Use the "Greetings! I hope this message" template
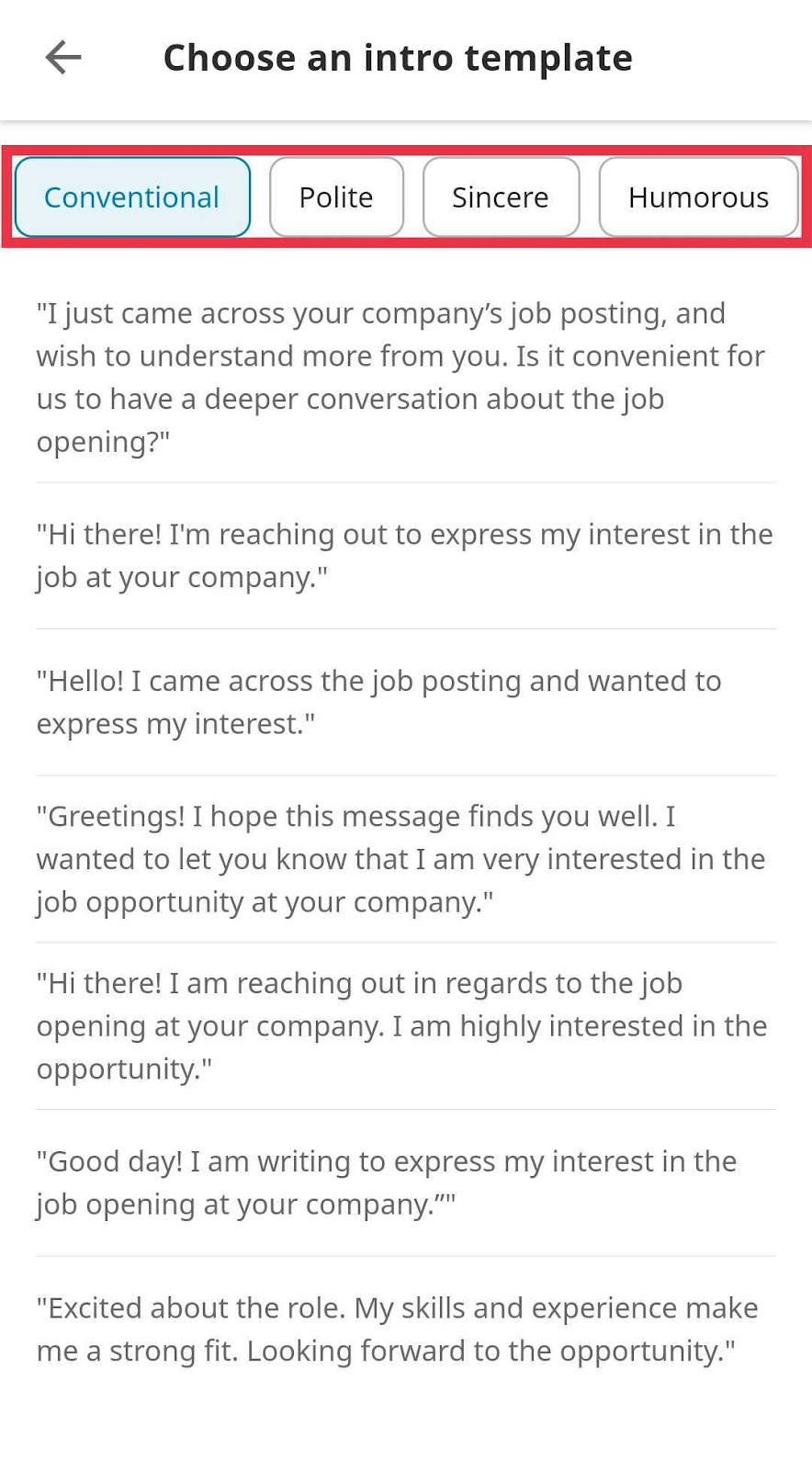 tap(400, 858)
